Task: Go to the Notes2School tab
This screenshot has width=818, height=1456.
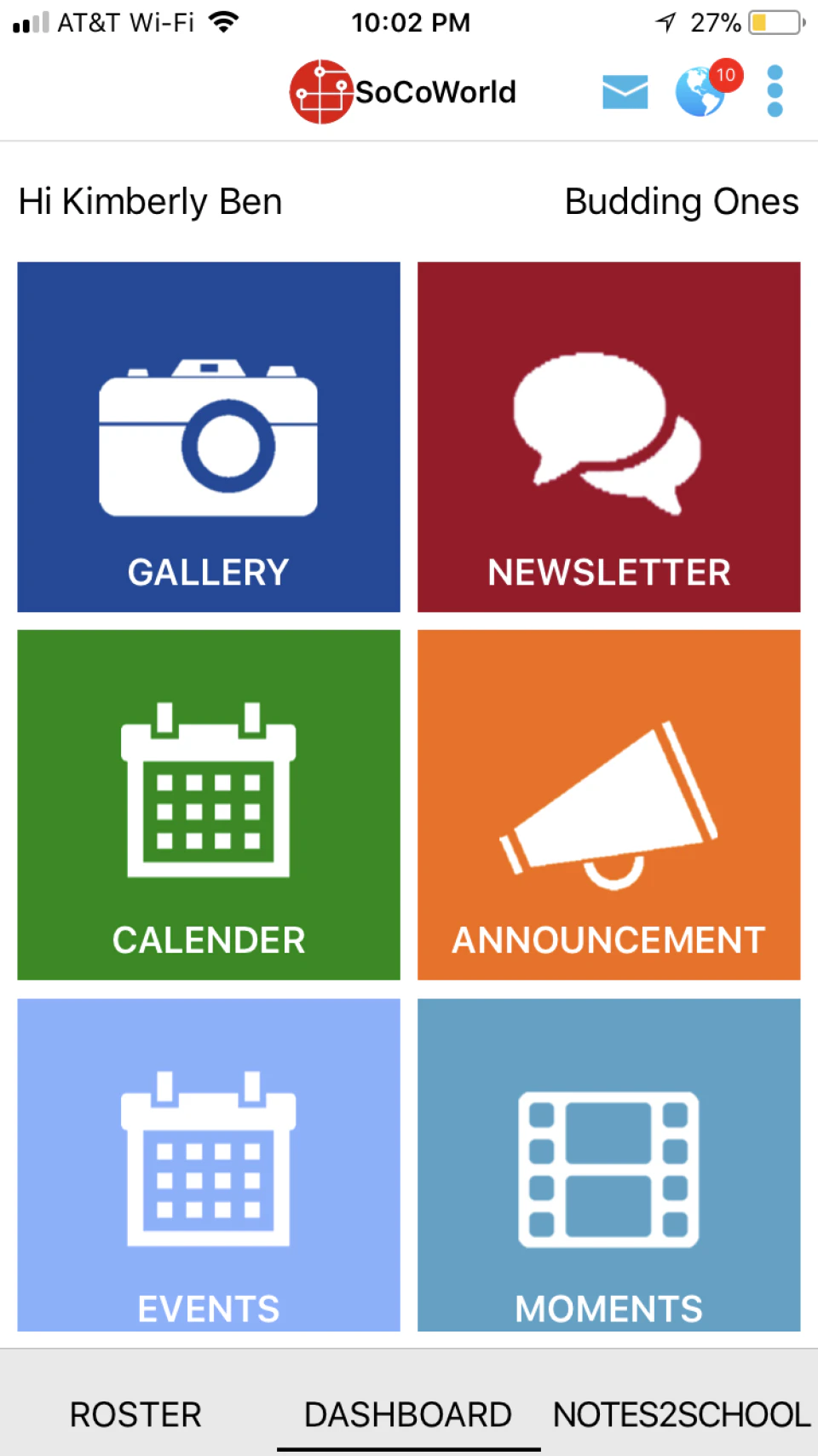Action: (x=682, y=1414)
